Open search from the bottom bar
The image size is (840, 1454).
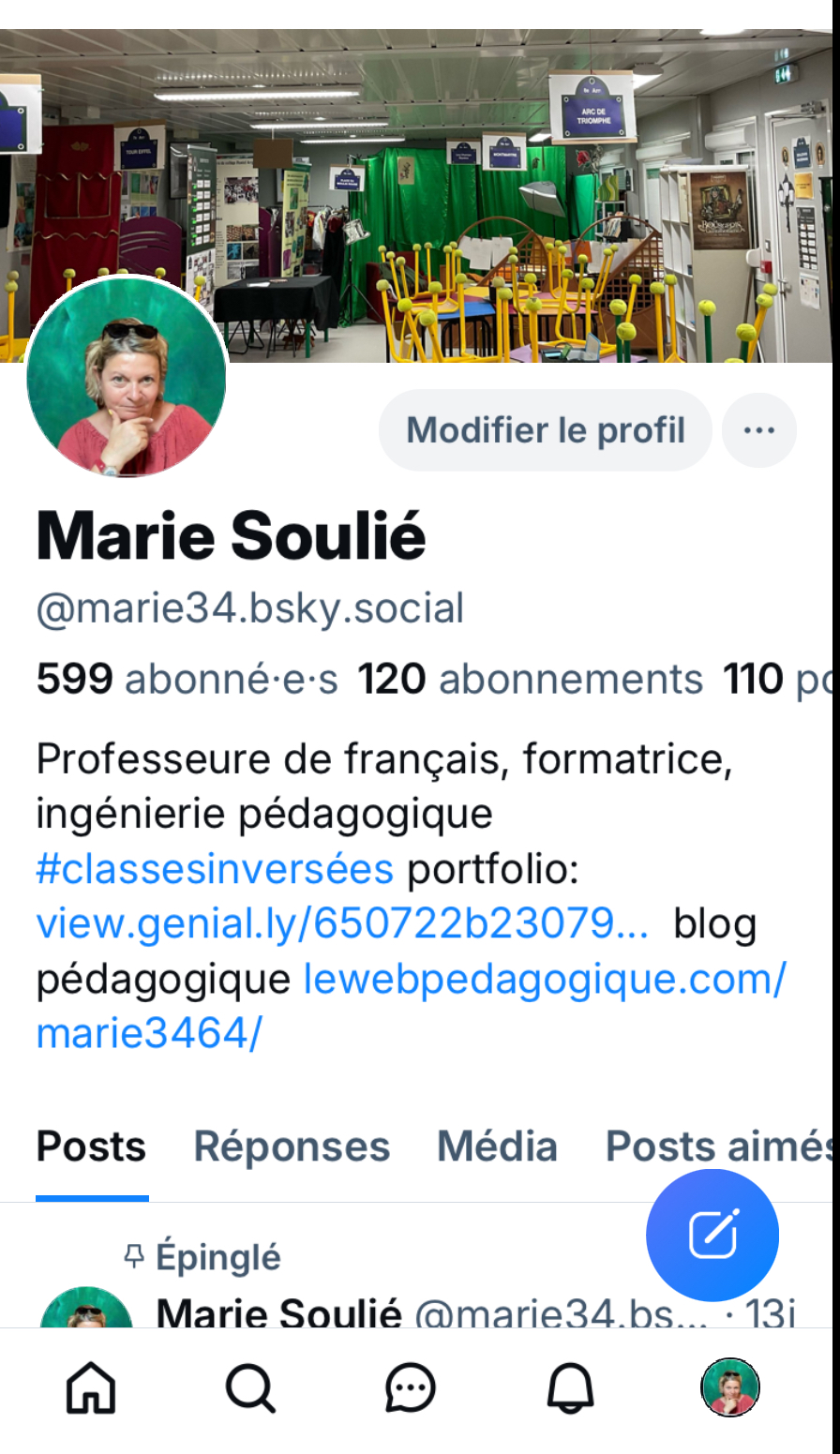pos(250,1387)
